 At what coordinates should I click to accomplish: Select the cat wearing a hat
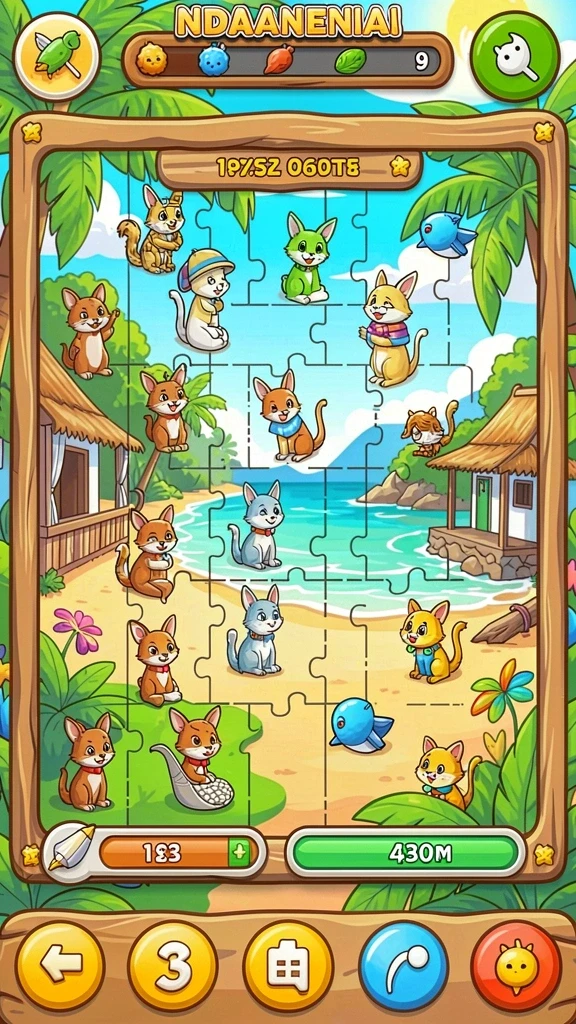click(x=201, y=300)
